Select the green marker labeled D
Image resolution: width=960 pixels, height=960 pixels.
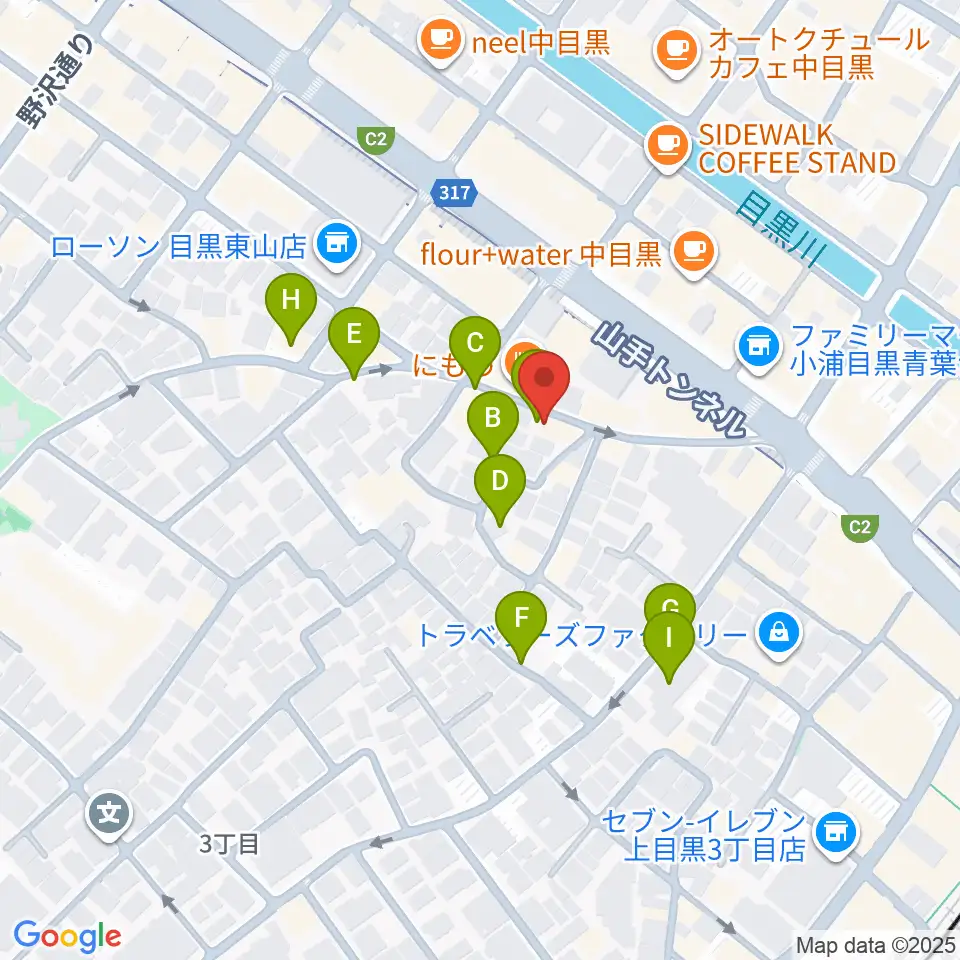[500, 487]
